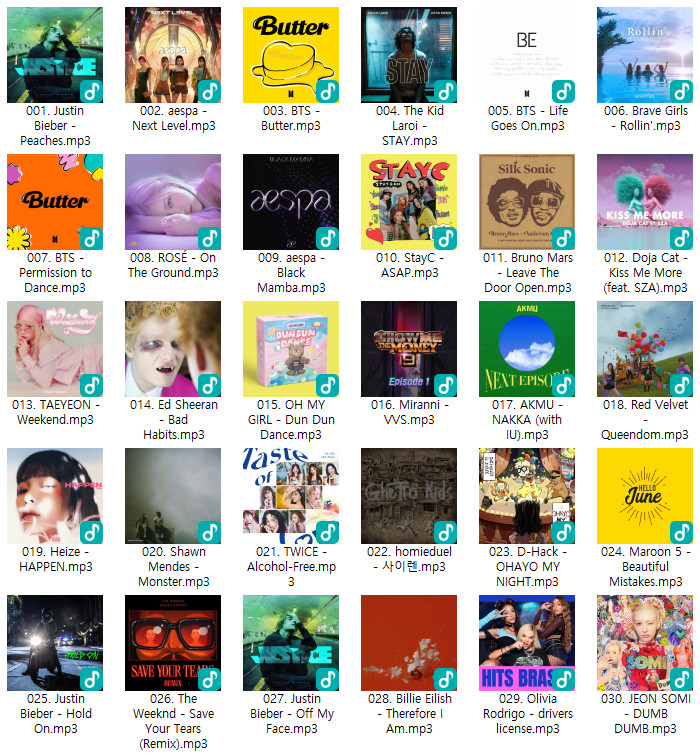Play BTS - Permission to Dance.mp3

pos(55,202)
